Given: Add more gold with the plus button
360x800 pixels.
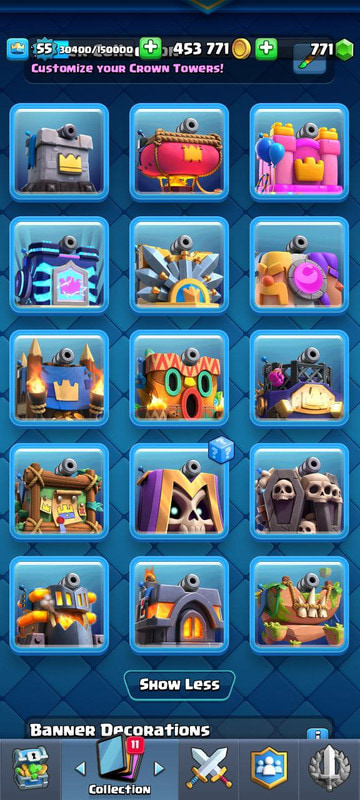Looking at the screenshot, I should [x=266, y=48].
